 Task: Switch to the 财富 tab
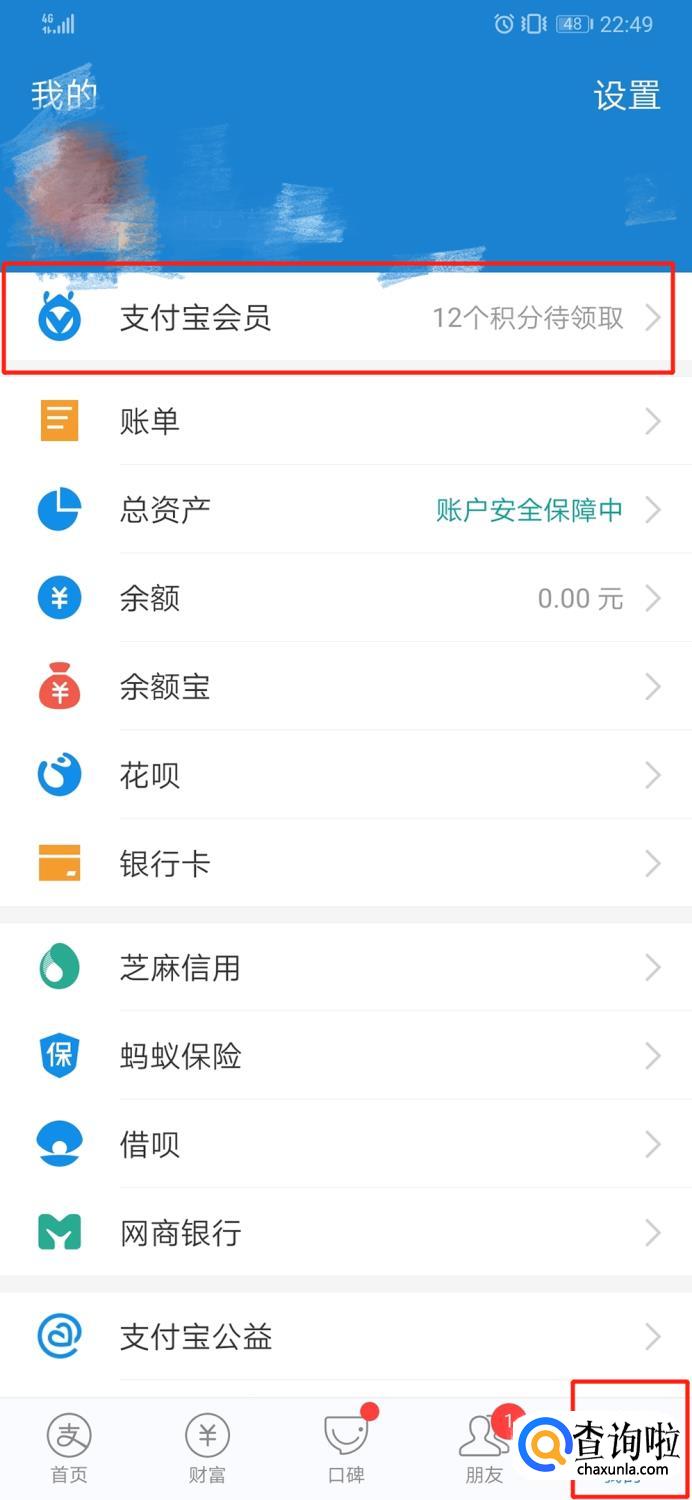(x=207, y=1448)
